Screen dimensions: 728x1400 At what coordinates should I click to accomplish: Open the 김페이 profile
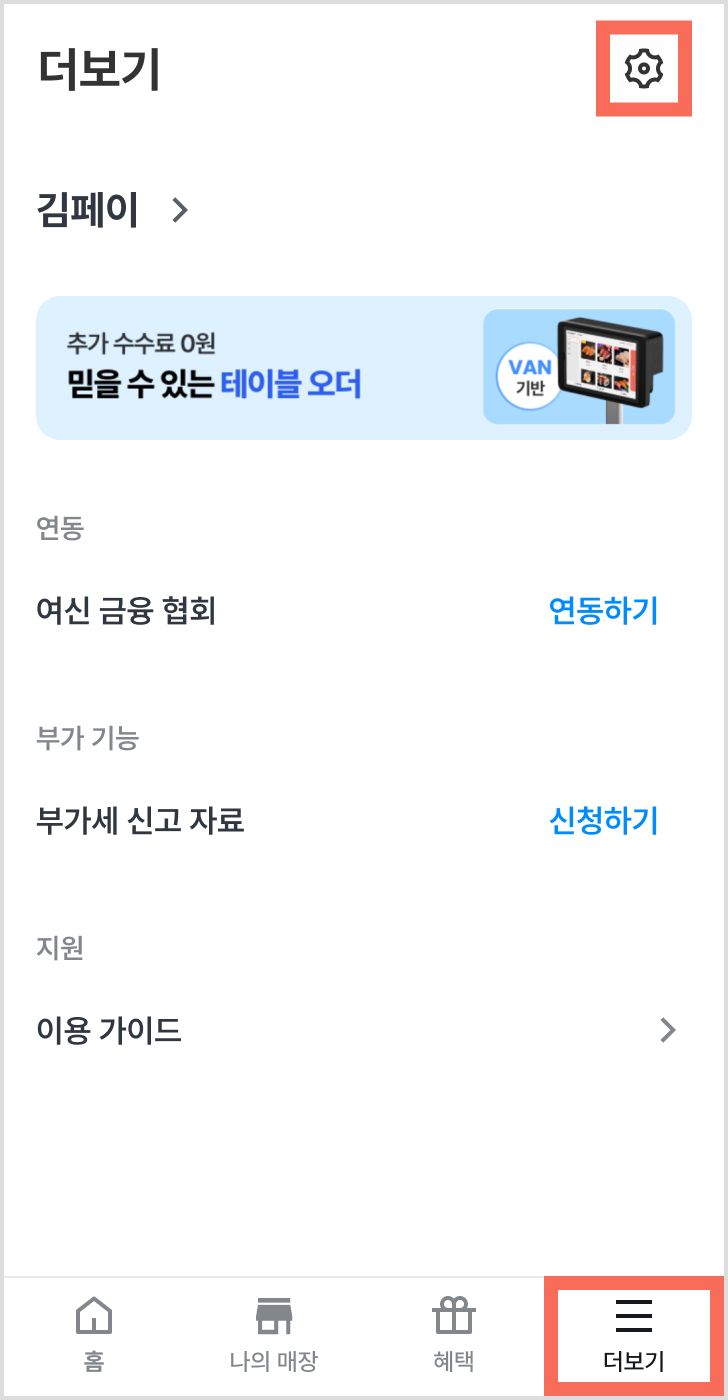point(112,211)
